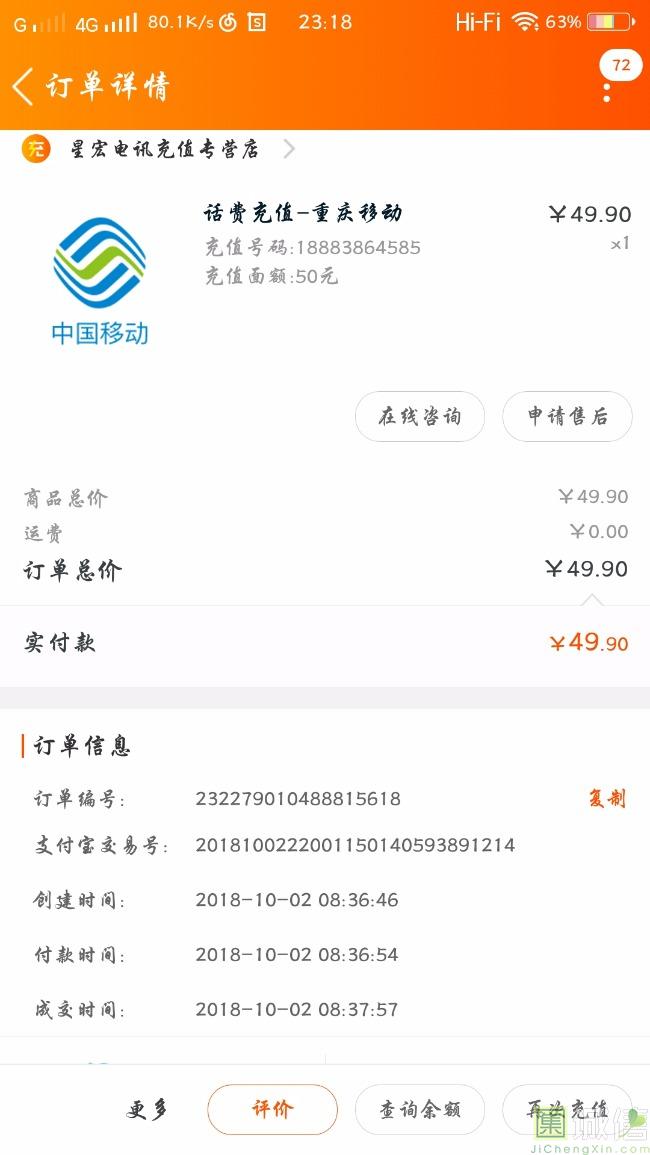Open 星宏电讯充值专营店 store page
Viewport: 650px width, 1155px height.
click(x=165, y=150)
